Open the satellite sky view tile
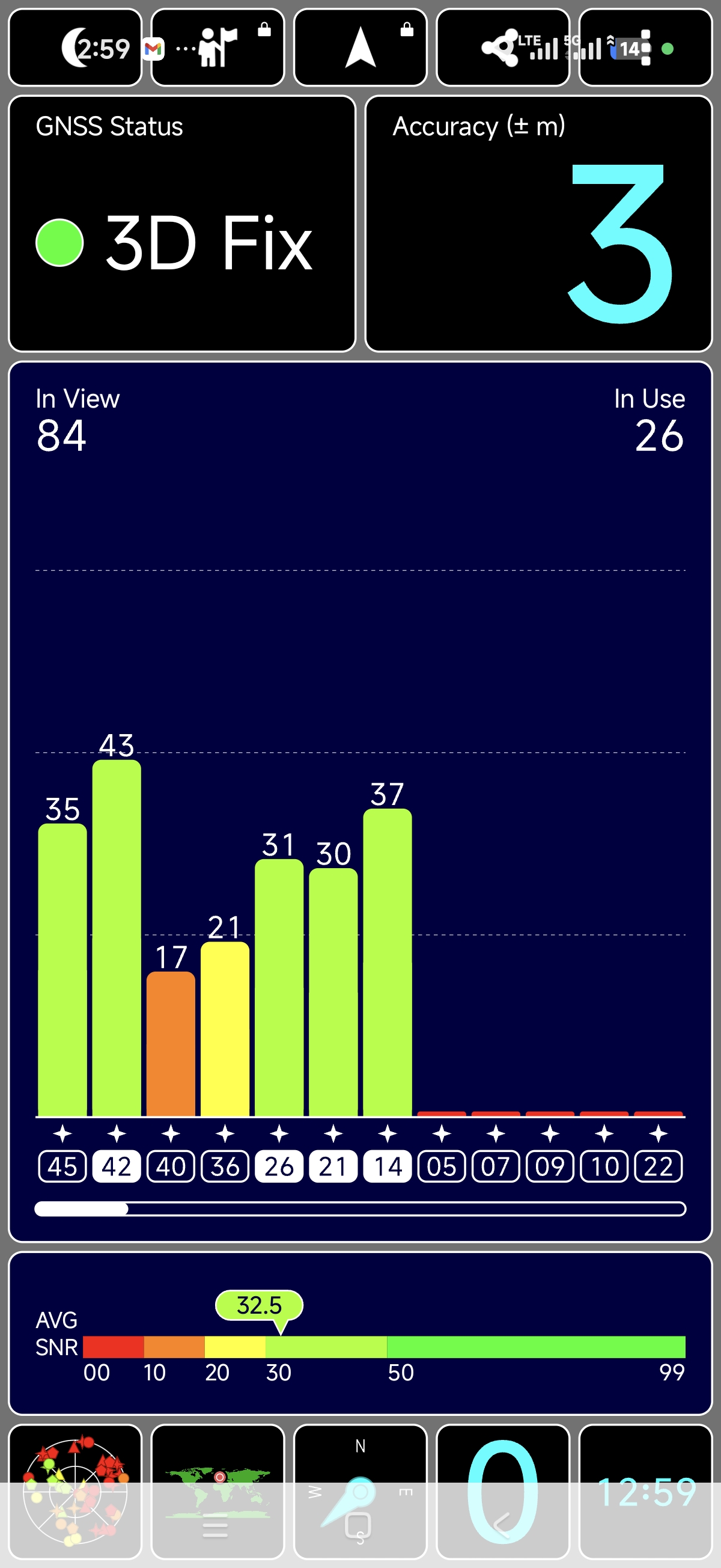Screen dimensions: 721x1568 tap(75, 1491)
